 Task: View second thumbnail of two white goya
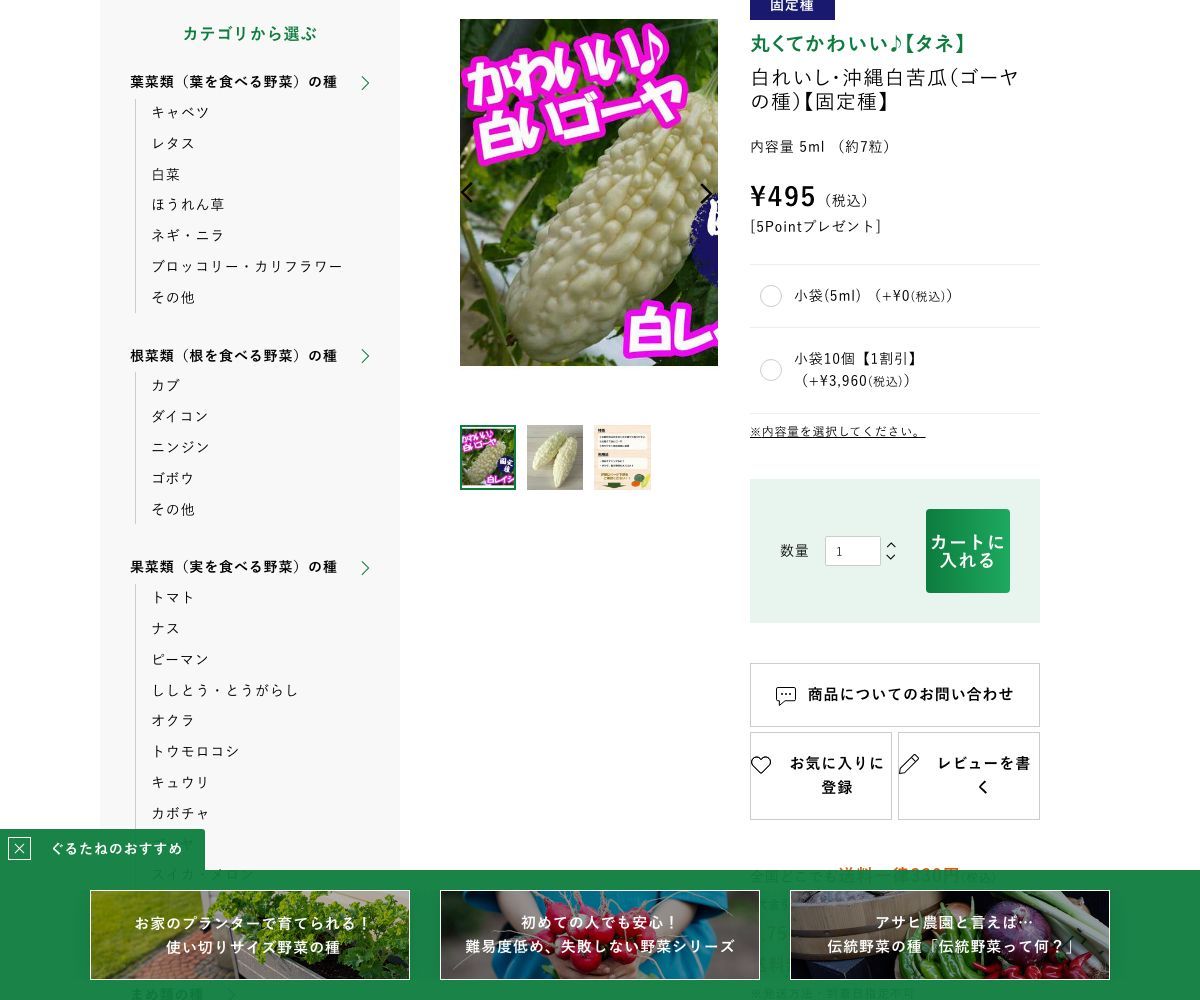(555, 457)
